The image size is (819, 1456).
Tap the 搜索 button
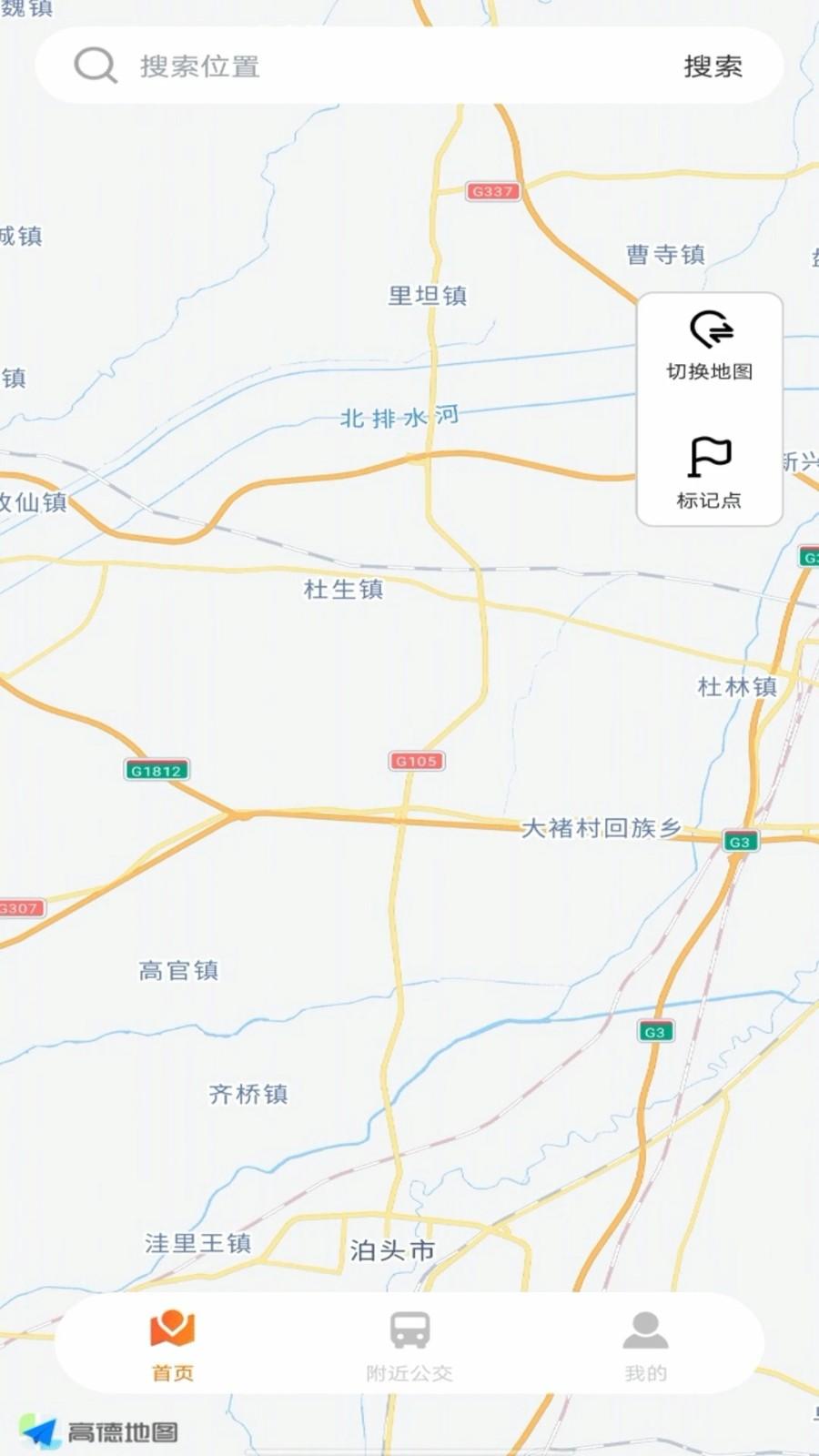[x=713, y=66]
